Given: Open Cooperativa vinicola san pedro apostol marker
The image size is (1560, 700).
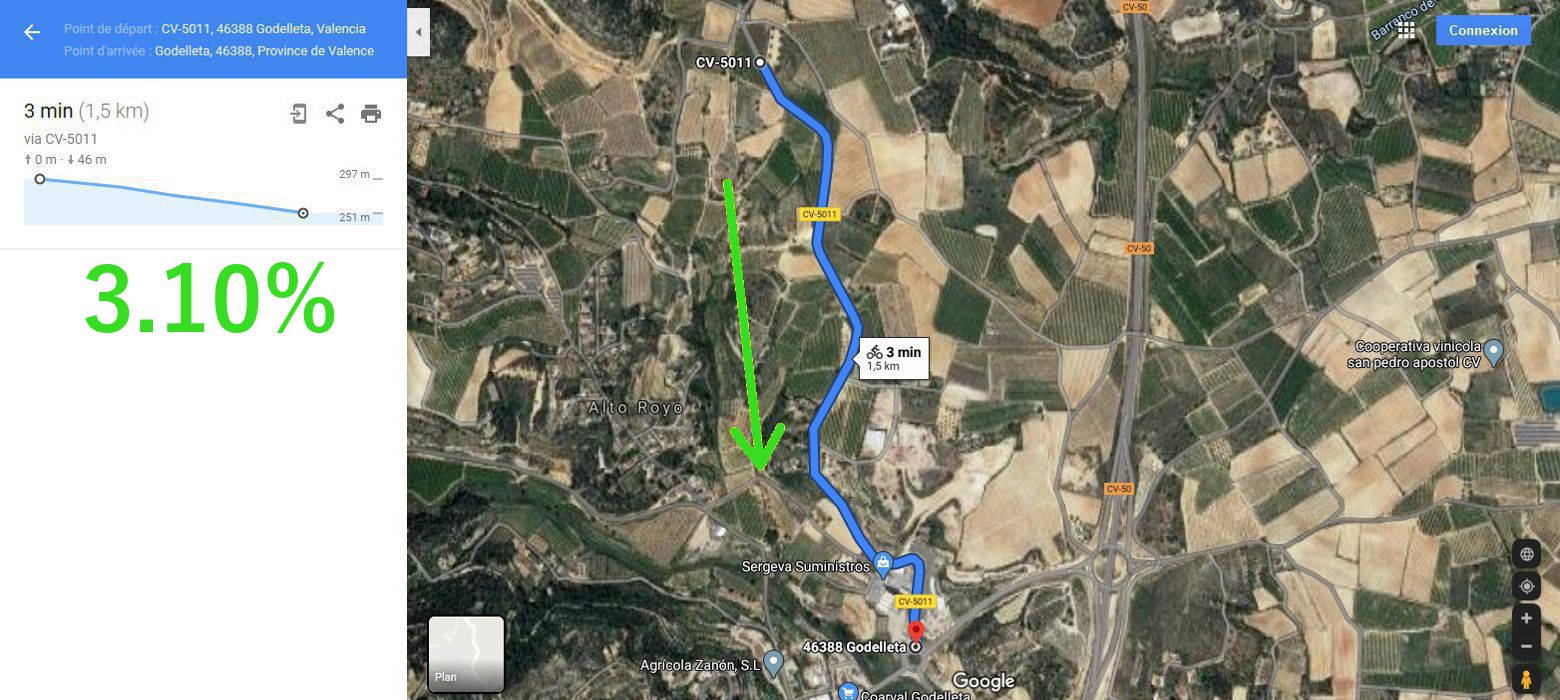Looking at the screenshot, I should pos(1493,351).
